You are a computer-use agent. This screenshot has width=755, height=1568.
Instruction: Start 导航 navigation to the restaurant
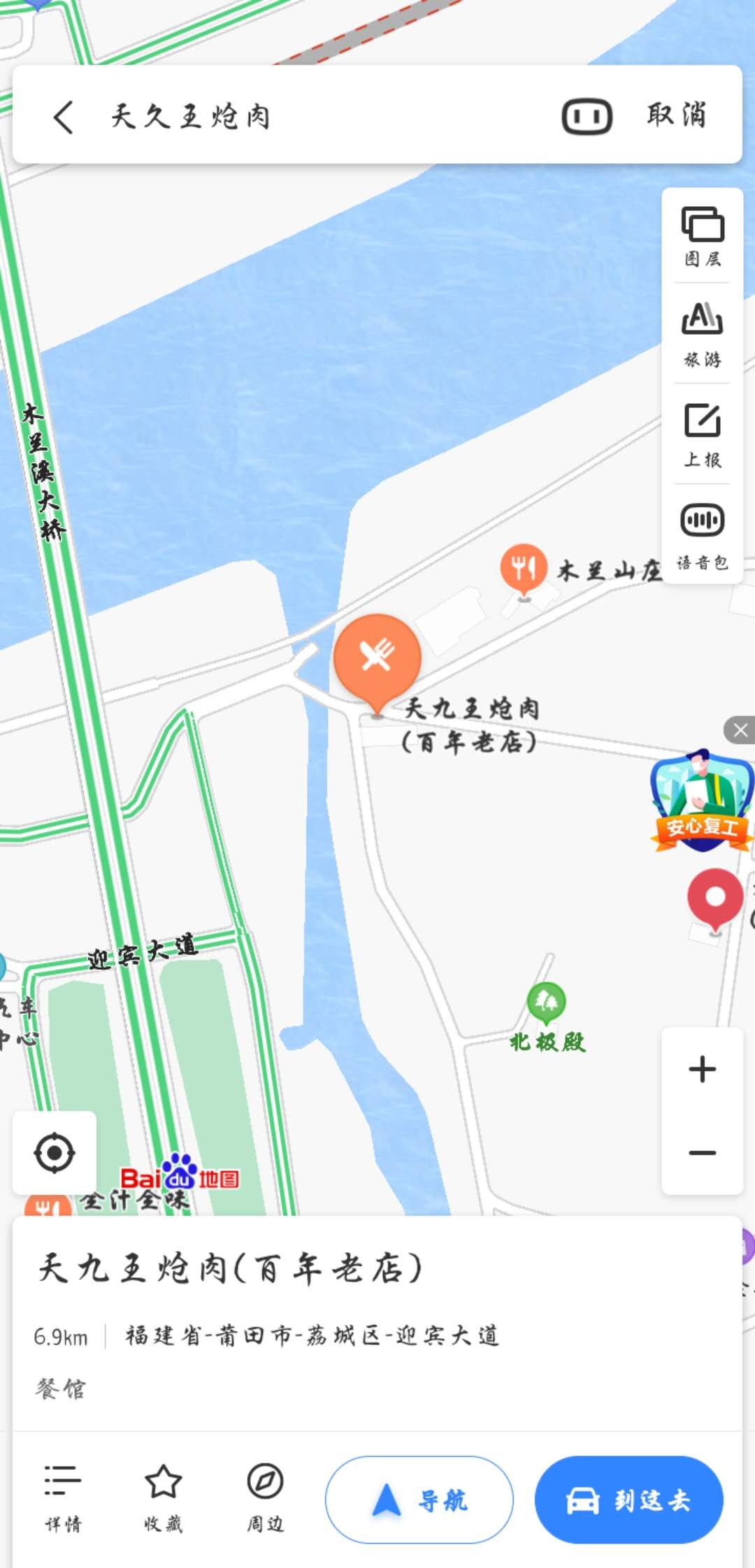pos(419,1500)
